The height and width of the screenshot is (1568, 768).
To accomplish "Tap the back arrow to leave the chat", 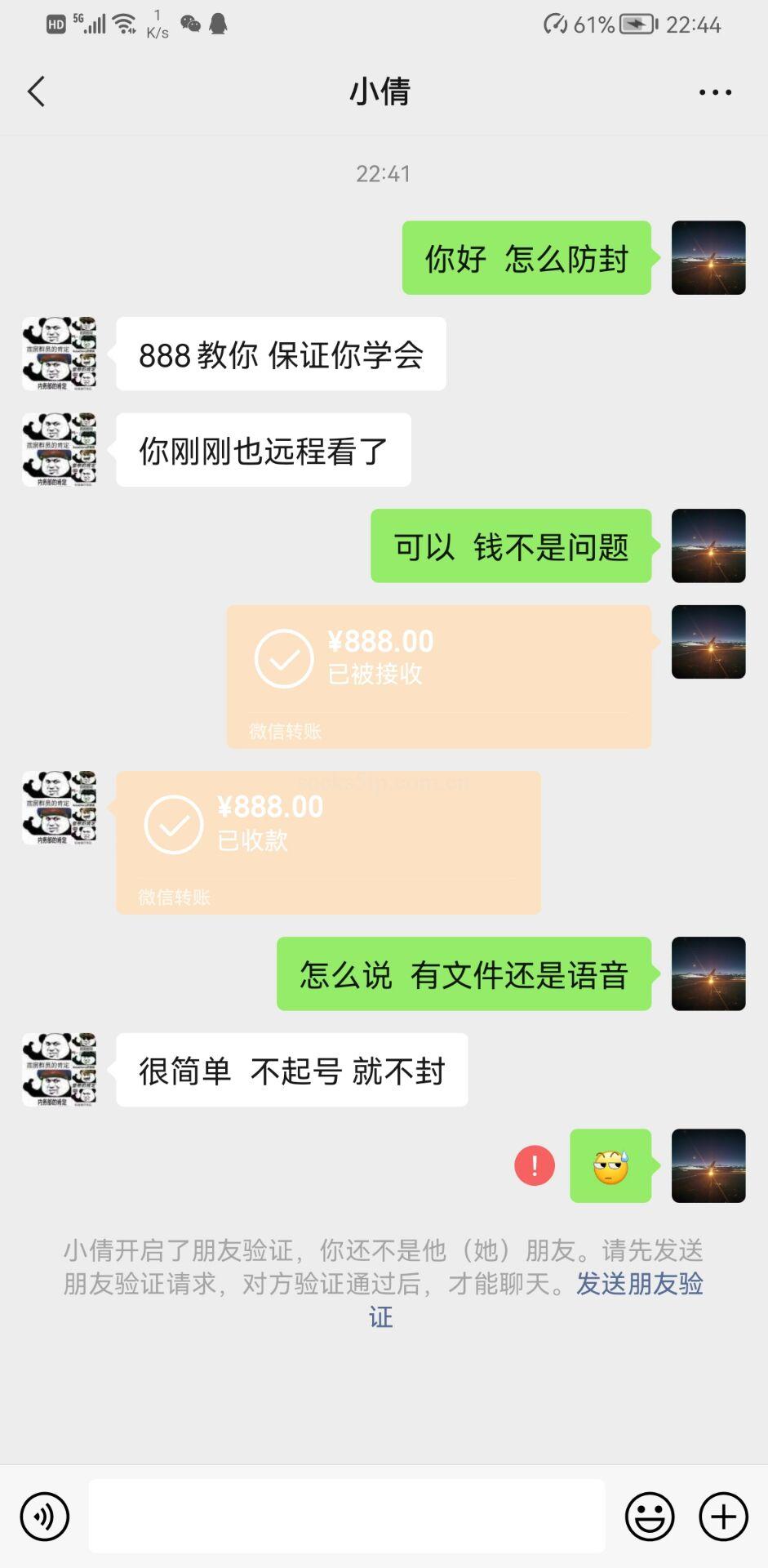I will click(34, 91).
